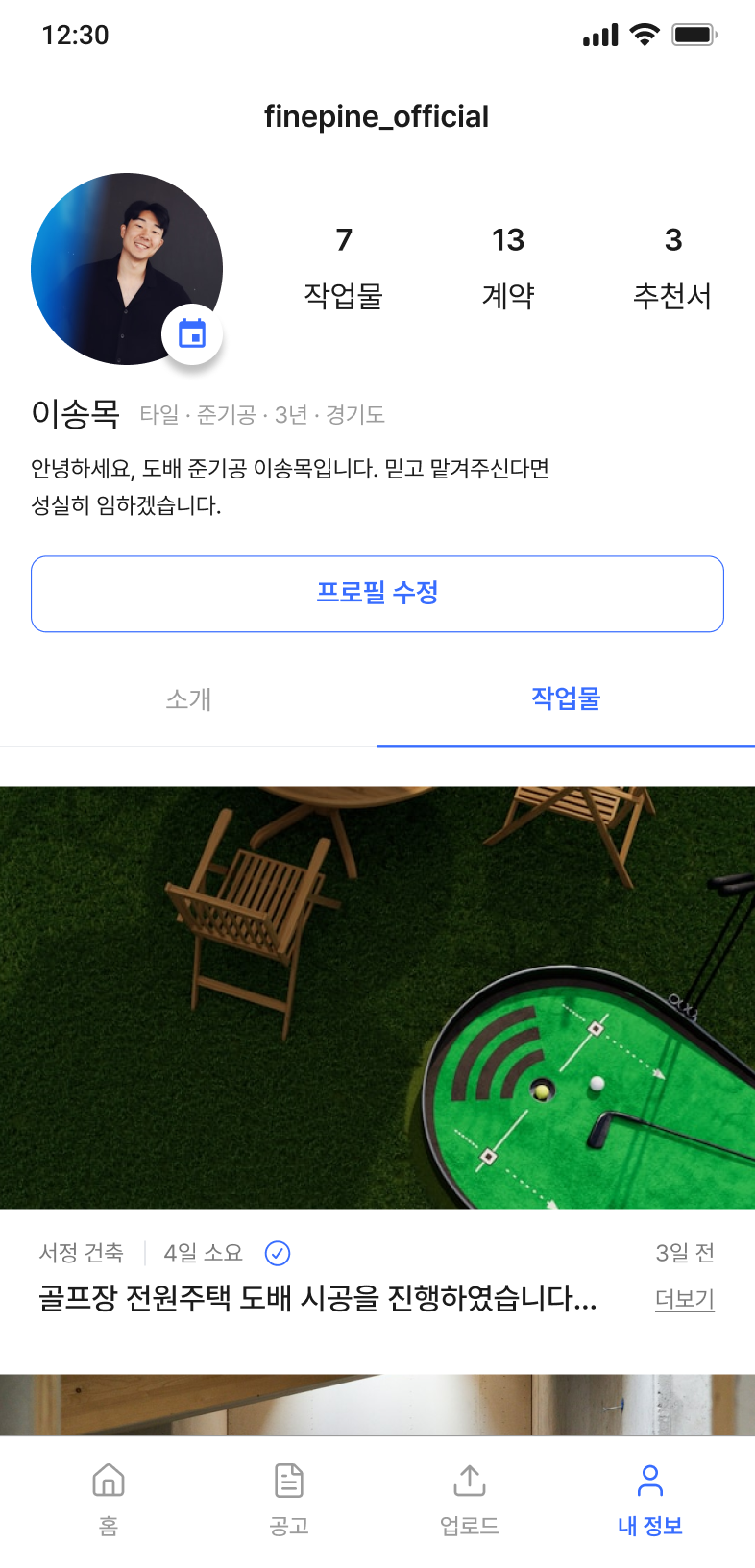Open the 공고 tab
Viewport: 755px width, 1568px height.
pos(289,1498)
